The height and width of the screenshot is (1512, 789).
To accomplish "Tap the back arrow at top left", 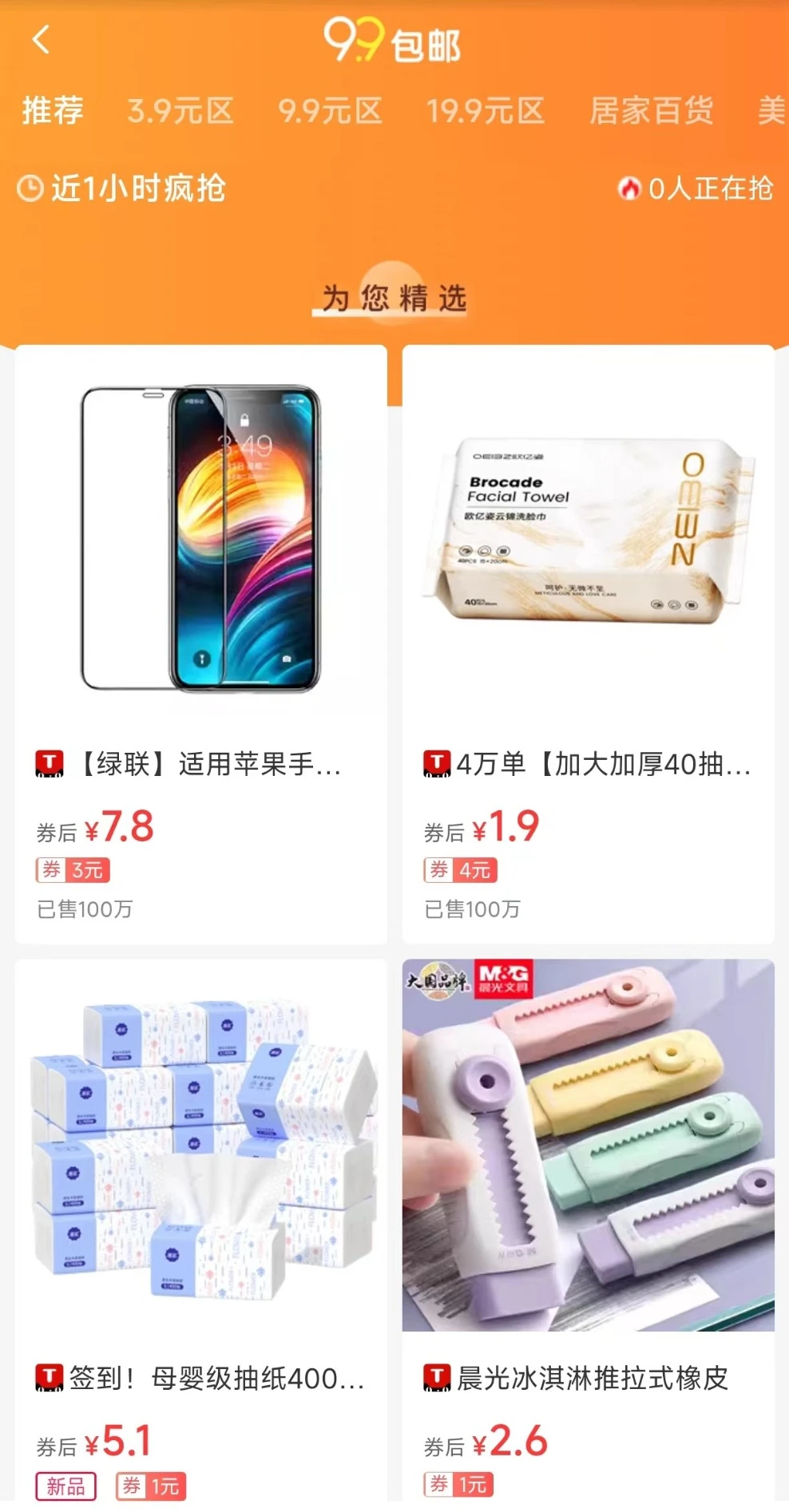I will [x=42, y=38].
